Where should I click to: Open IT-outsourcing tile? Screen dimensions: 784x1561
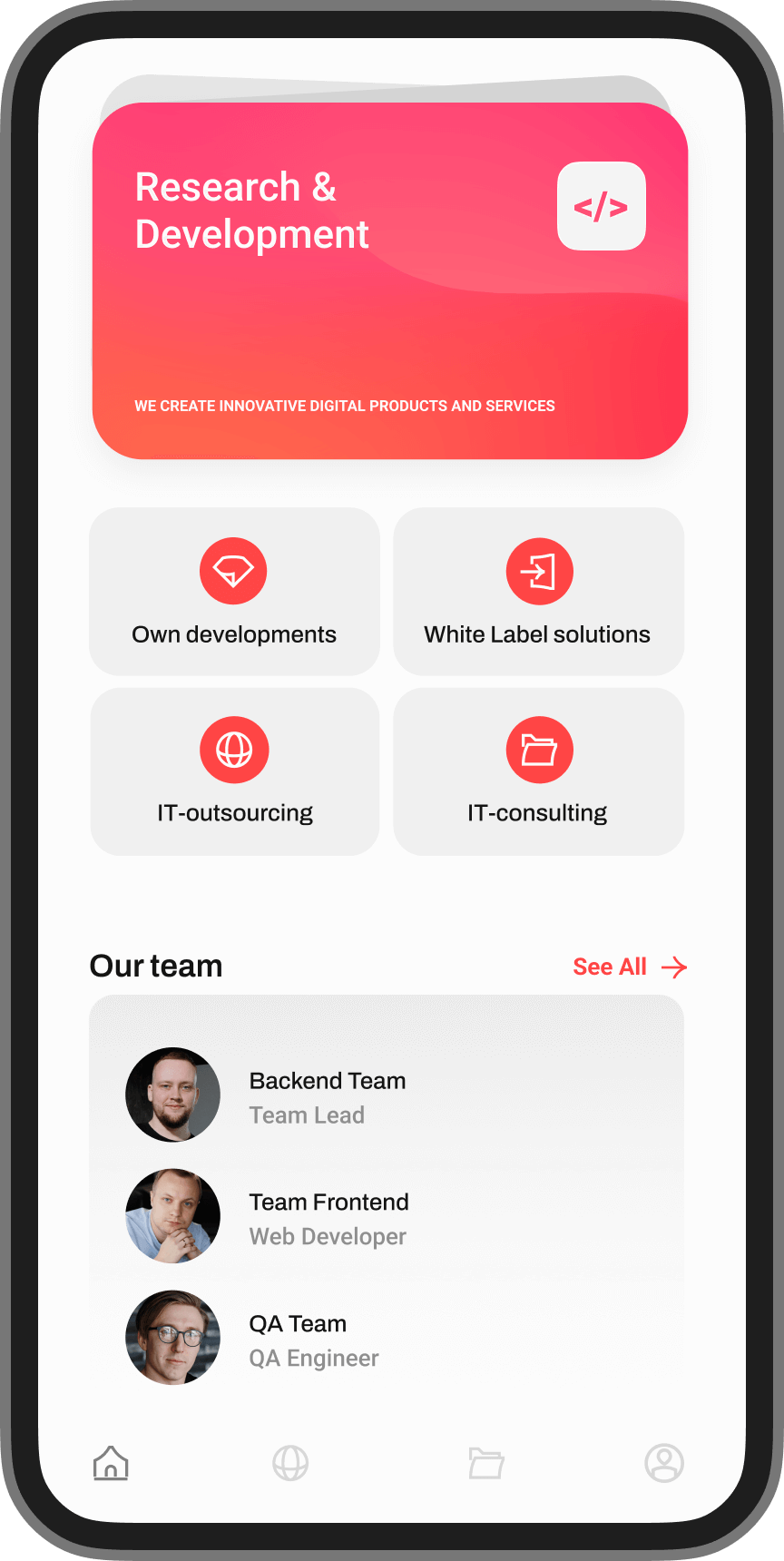234,771
